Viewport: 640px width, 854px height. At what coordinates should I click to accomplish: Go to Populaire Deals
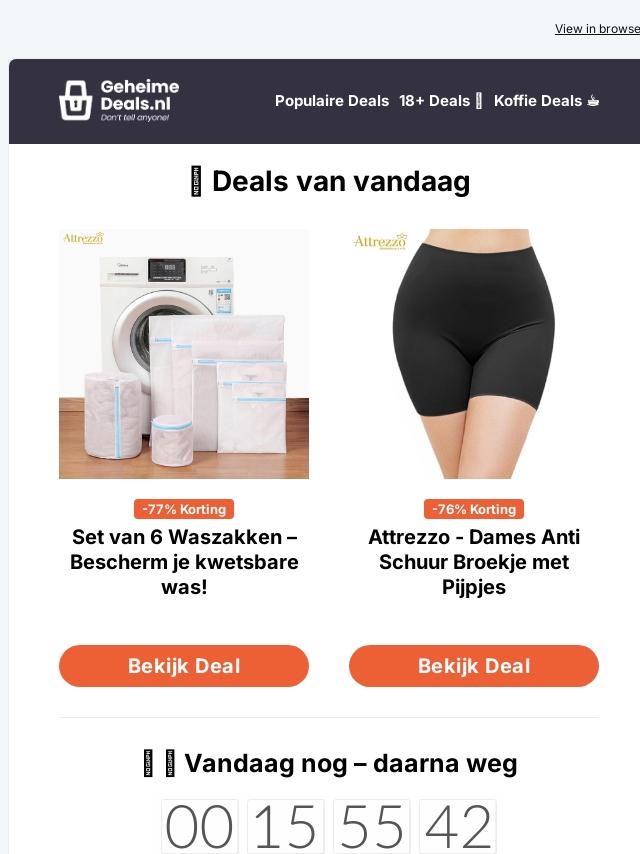(332, 101)
